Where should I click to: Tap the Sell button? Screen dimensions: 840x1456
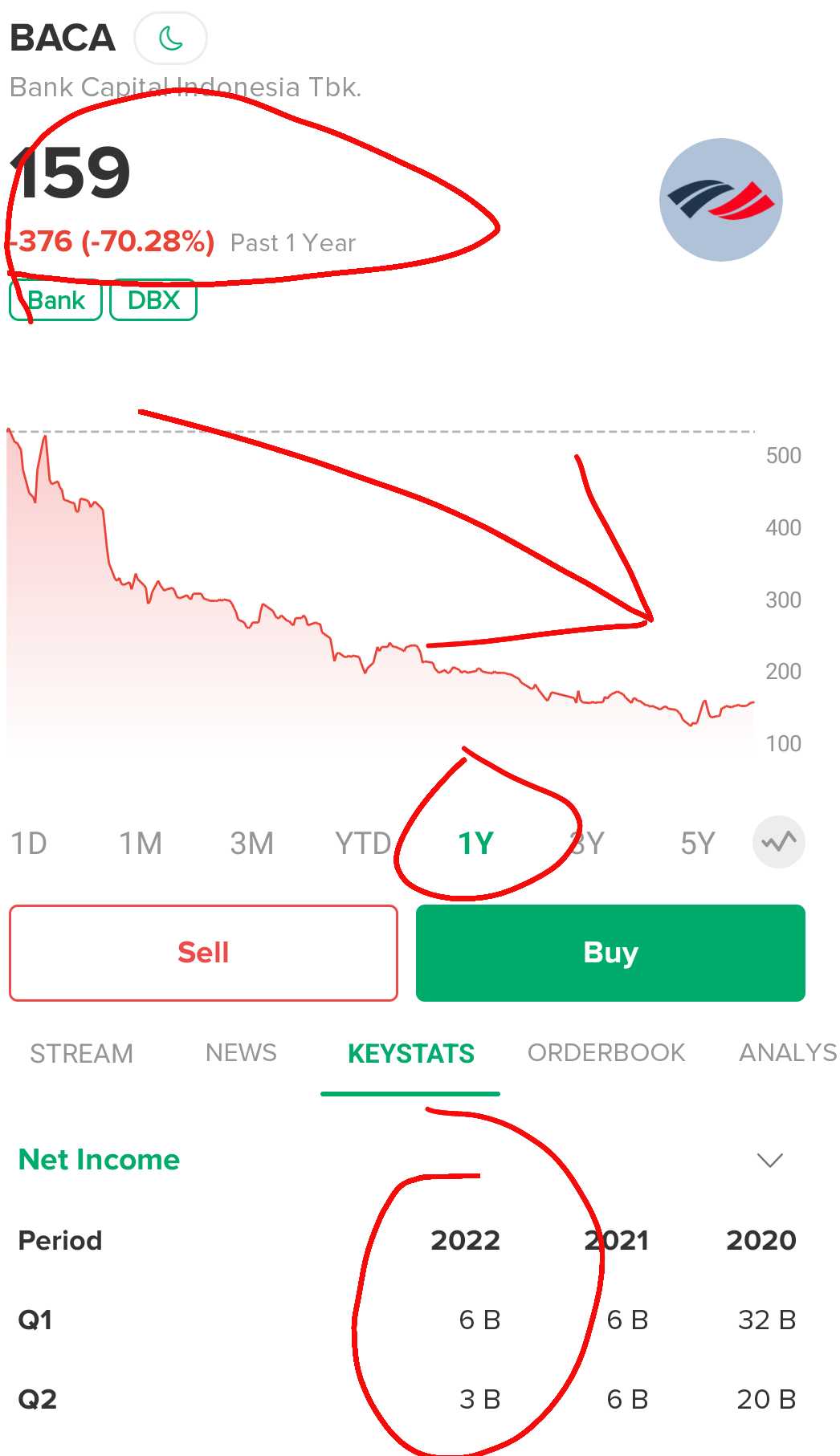204,953
